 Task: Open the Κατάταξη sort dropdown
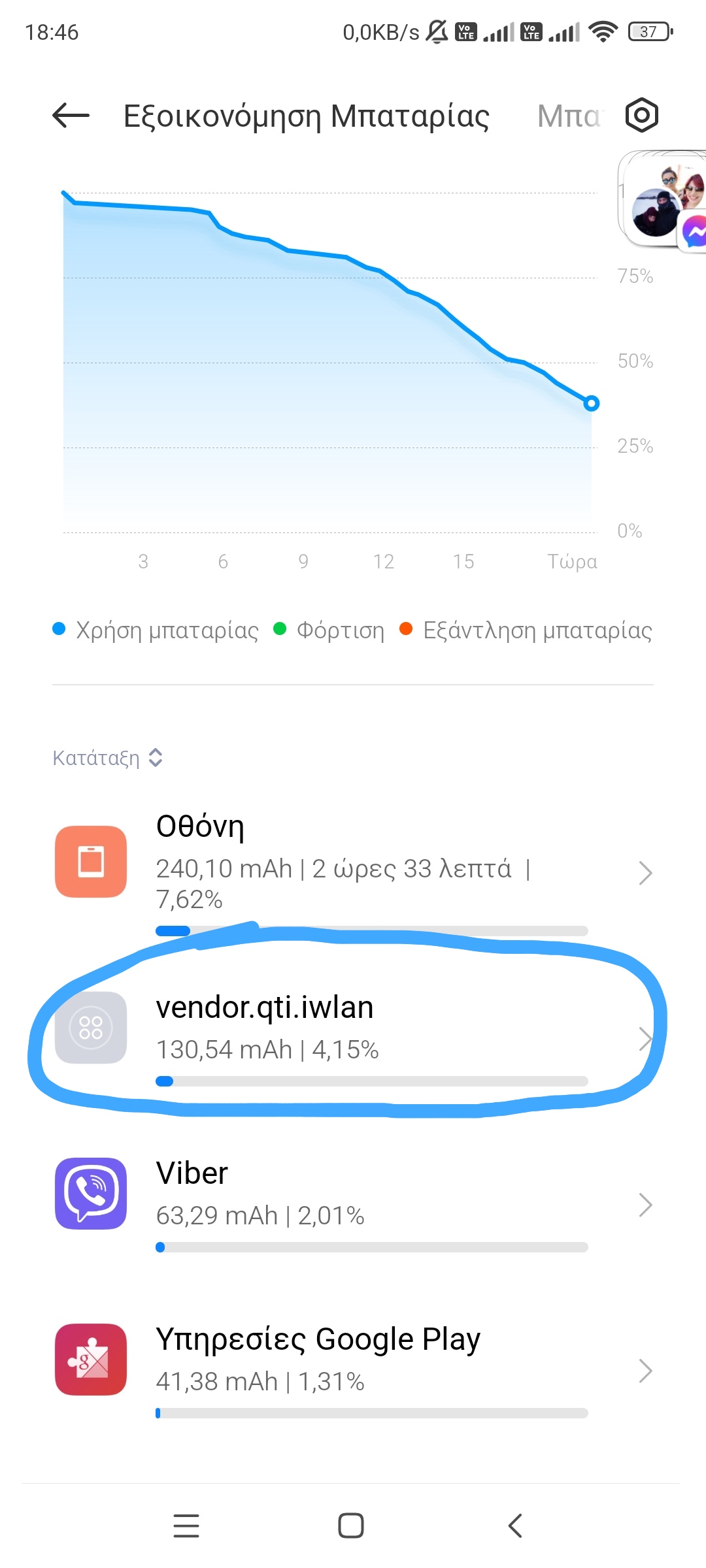(x=108, y=758)
